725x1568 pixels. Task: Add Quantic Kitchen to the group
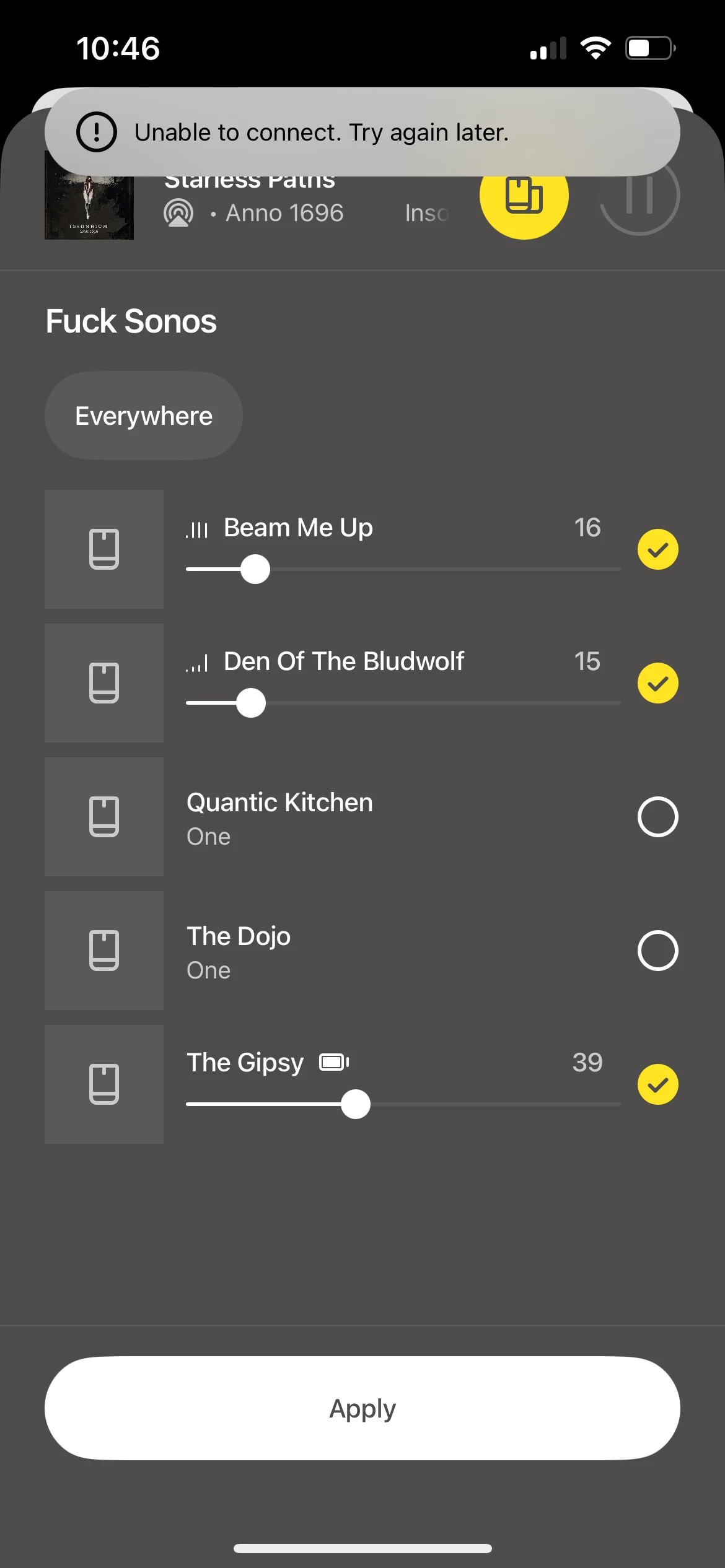point(658,817)
